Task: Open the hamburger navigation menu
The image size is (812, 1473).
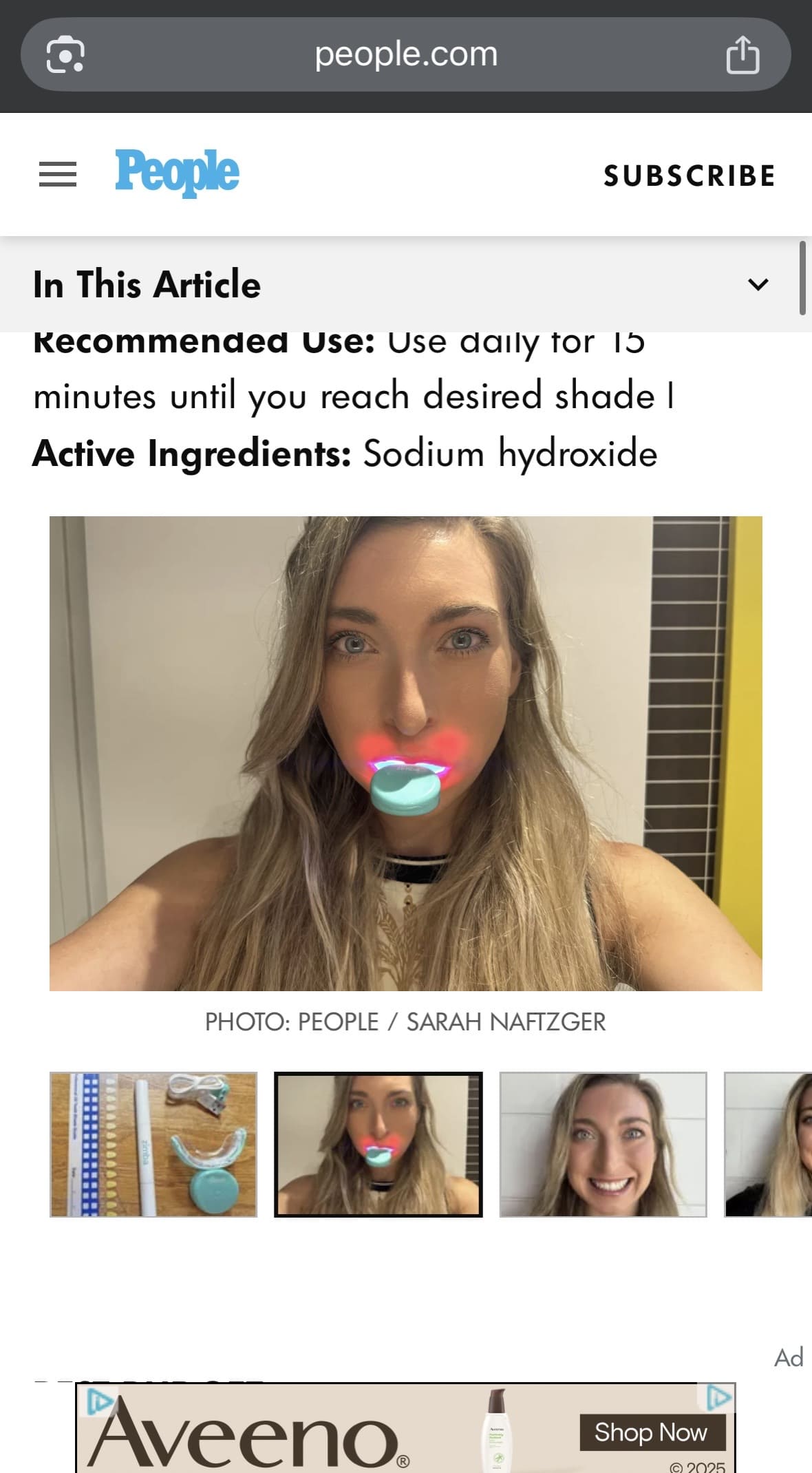Action: click(x=58, y=174)
